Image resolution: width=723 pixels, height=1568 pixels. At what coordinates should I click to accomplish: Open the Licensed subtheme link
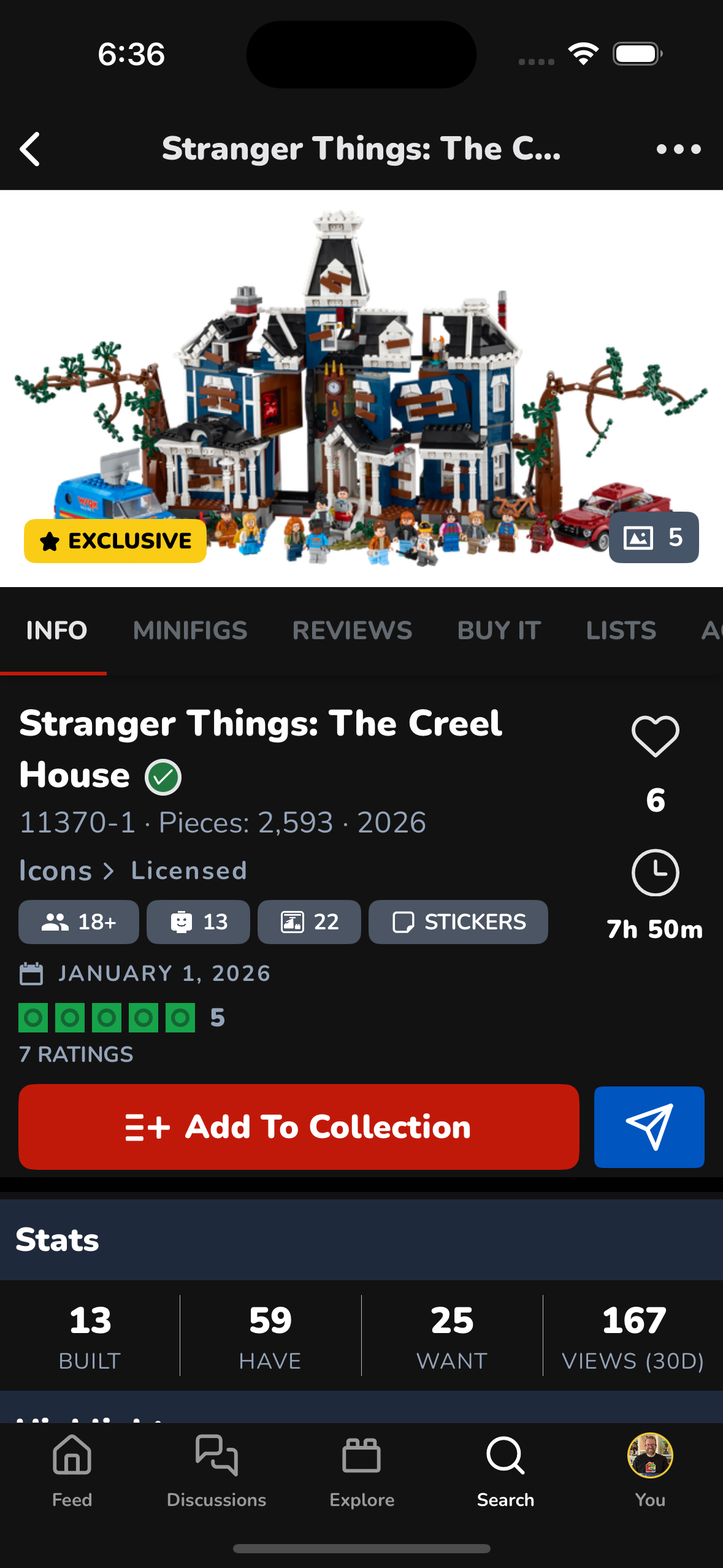pyautogui.click(x=189, y=871)
